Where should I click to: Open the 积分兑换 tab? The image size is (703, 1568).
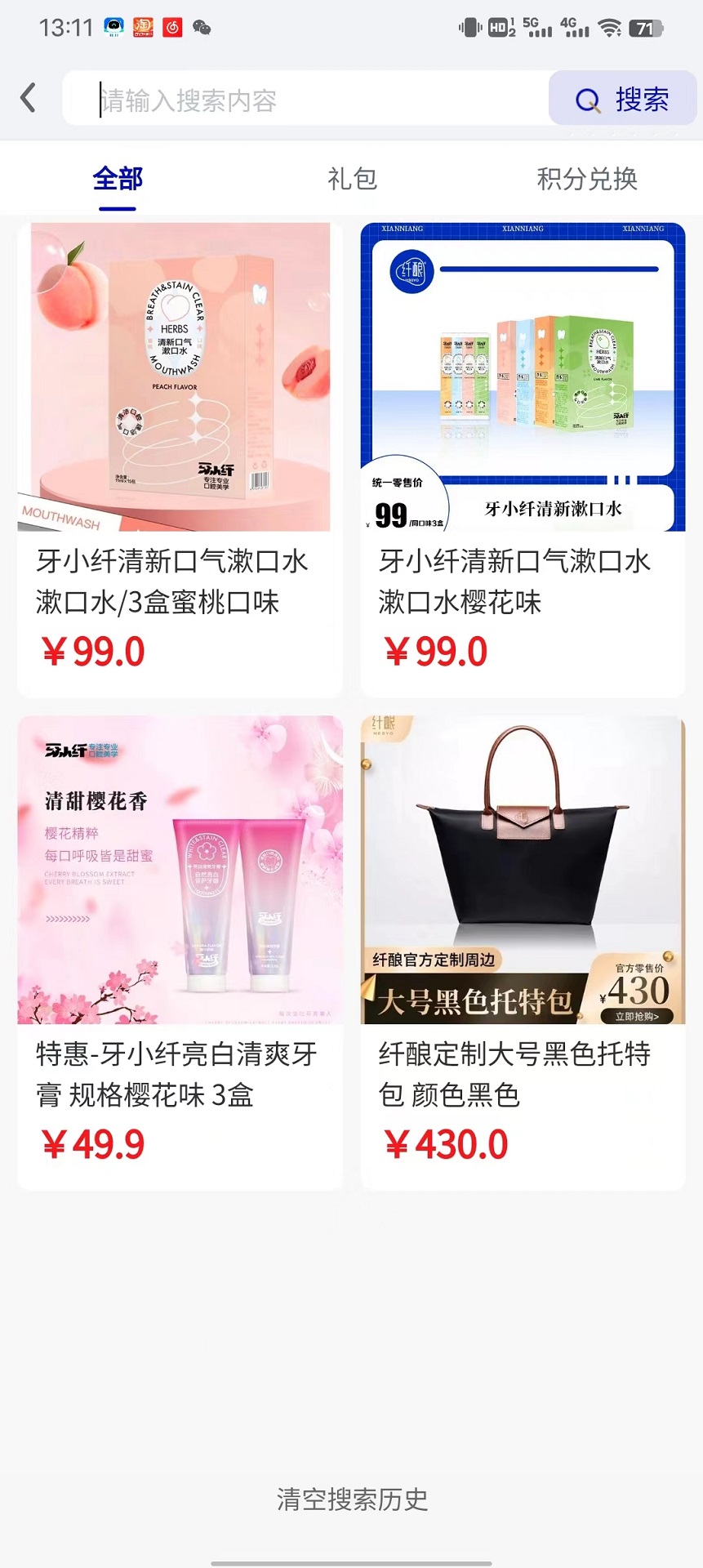click(x=586, y=179)
